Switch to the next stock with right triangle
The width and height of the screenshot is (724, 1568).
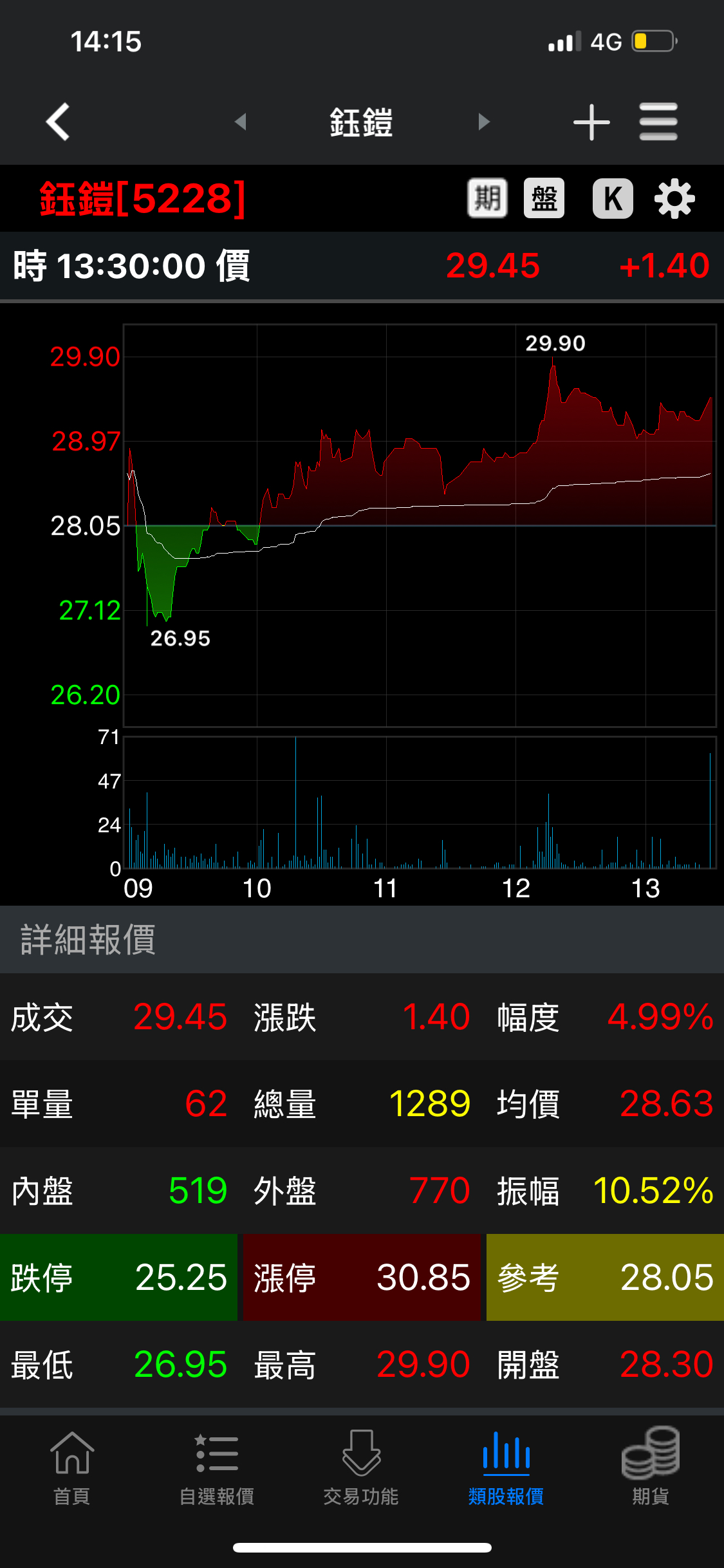point(484,121)
